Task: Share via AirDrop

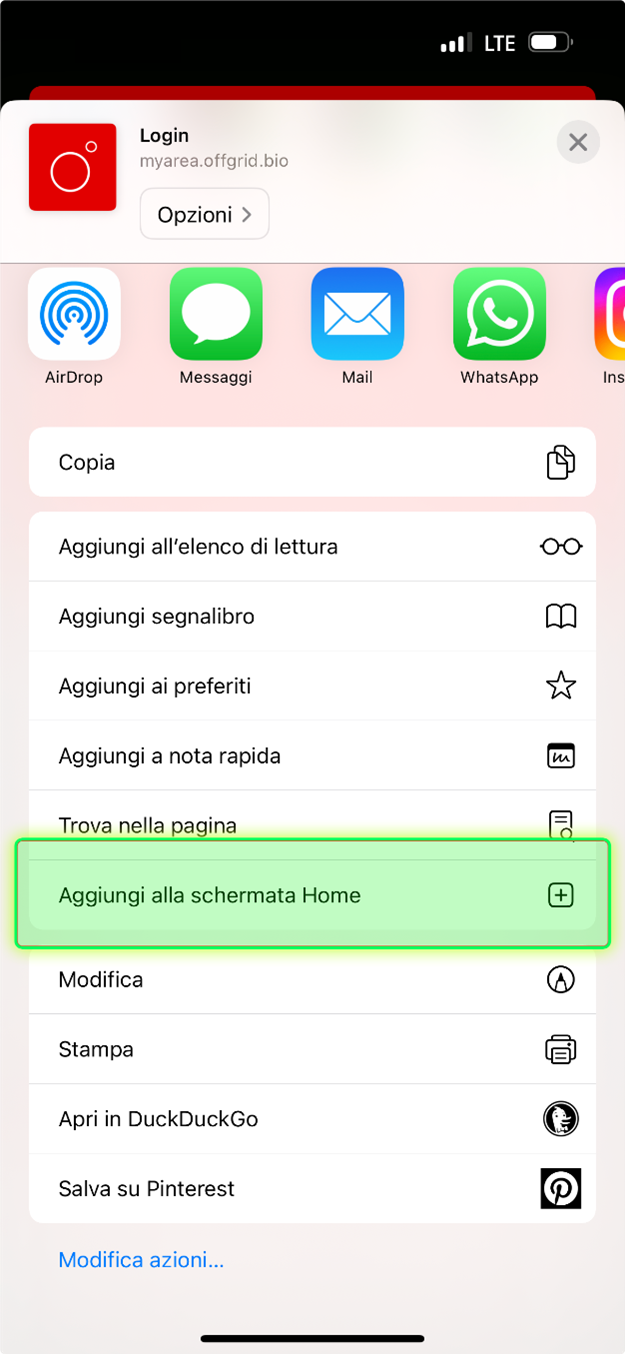Action: (x=74, y=314)
